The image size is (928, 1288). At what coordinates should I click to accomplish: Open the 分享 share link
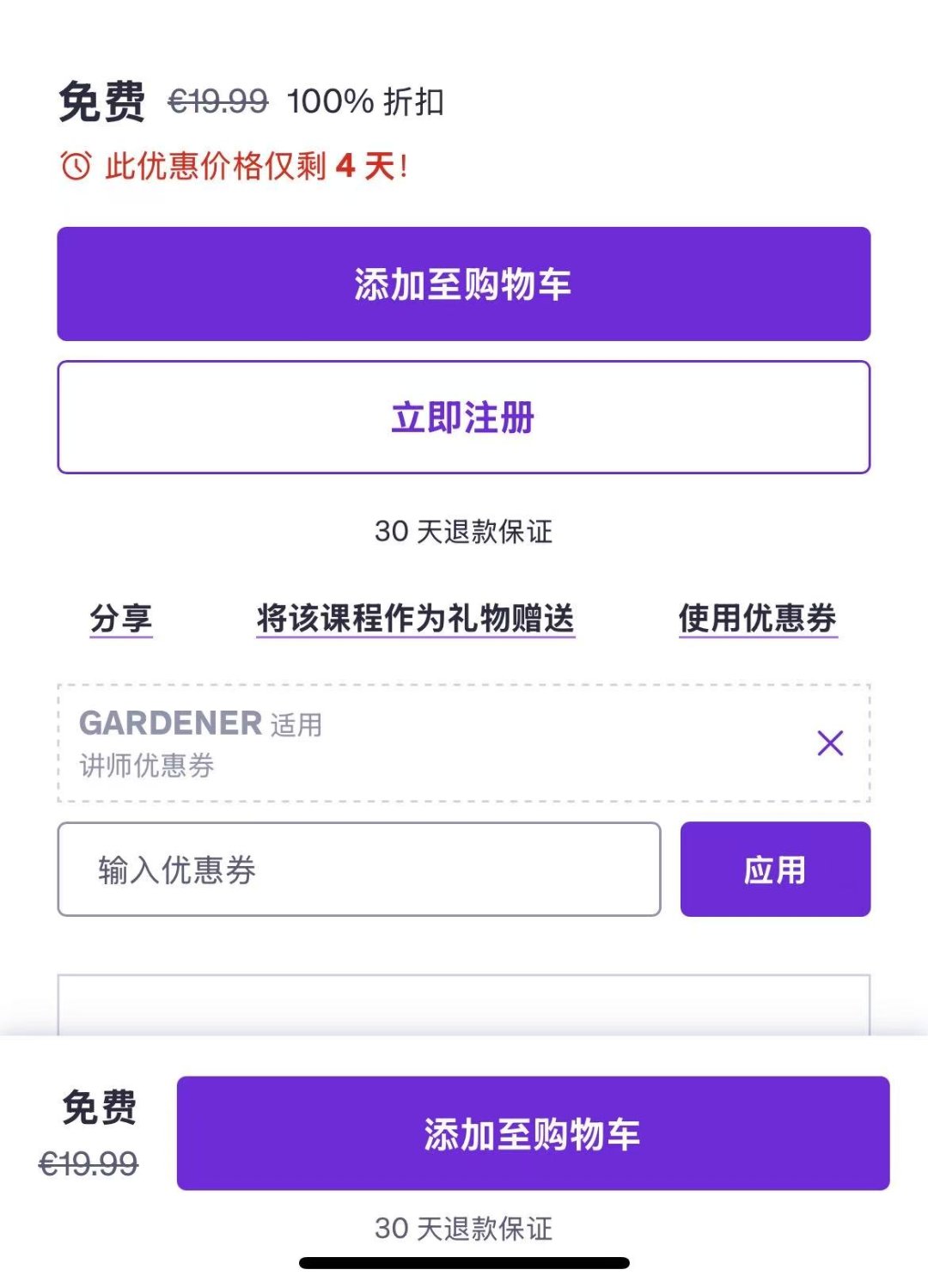121,618
